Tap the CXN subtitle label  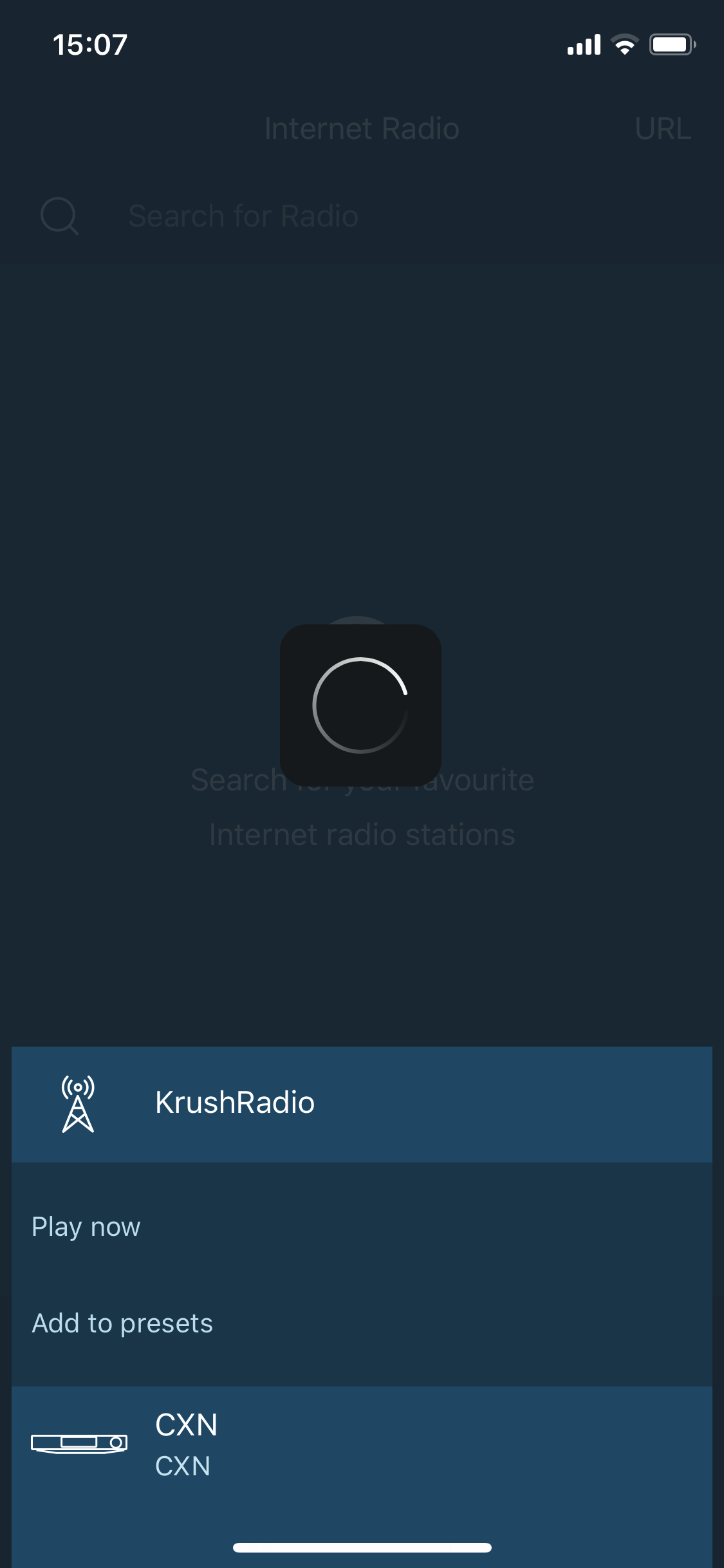click(183, 1466)
